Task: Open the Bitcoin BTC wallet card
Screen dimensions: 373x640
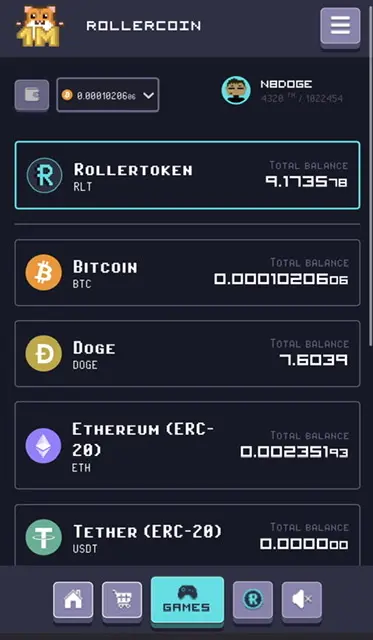Action: (x=187, y=272)
